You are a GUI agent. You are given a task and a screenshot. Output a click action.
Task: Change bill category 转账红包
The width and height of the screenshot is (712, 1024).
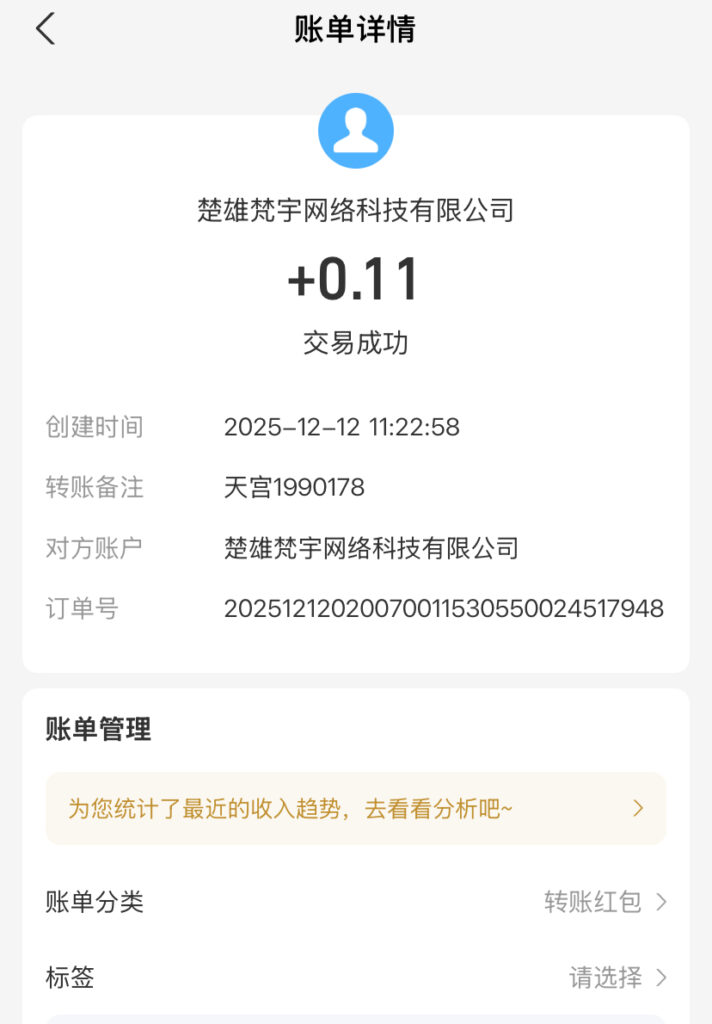coord(604,902)
